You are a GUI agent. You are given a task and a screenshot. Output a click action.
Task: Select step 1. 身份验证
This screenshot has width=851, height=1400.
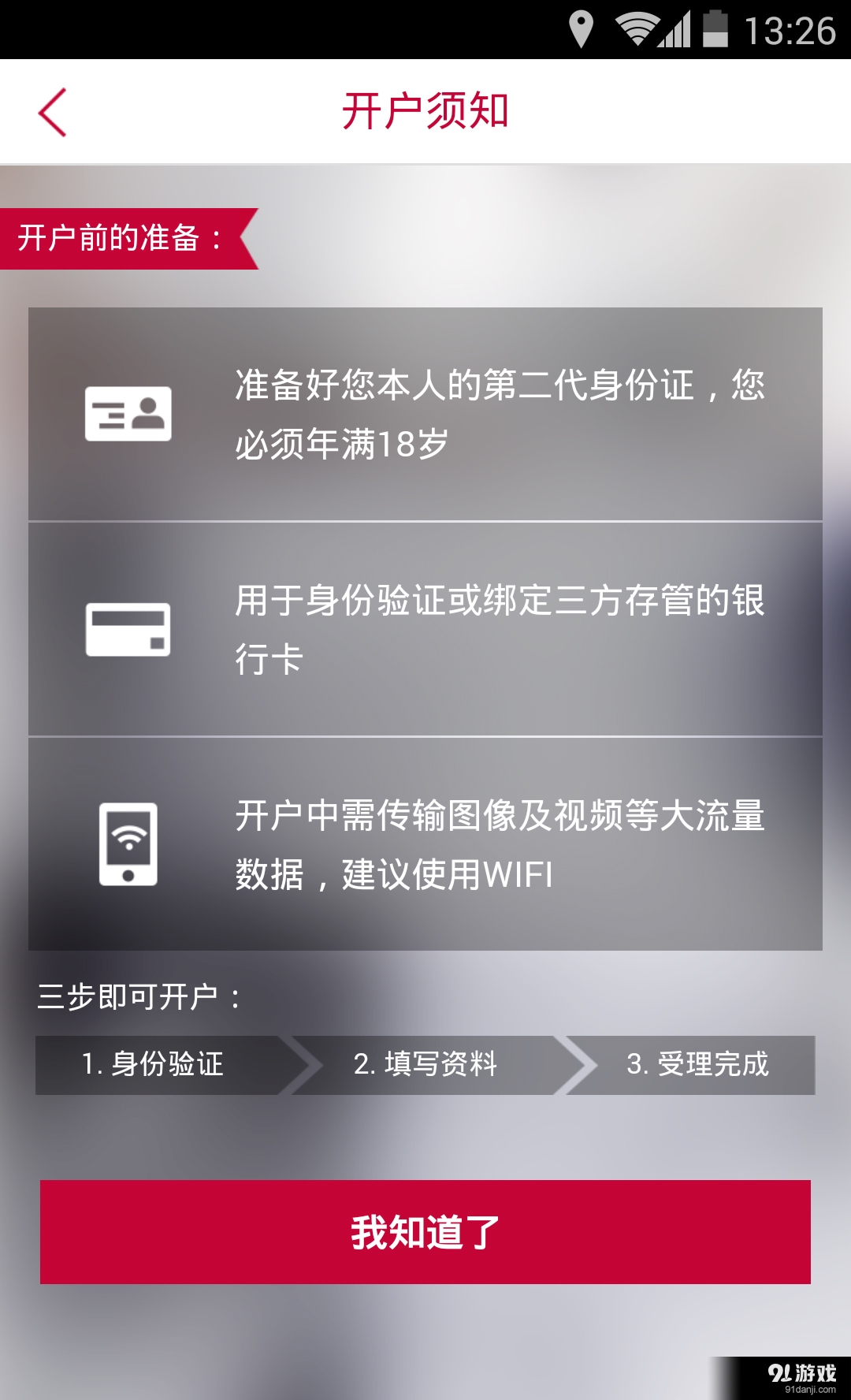point(154,1066)
